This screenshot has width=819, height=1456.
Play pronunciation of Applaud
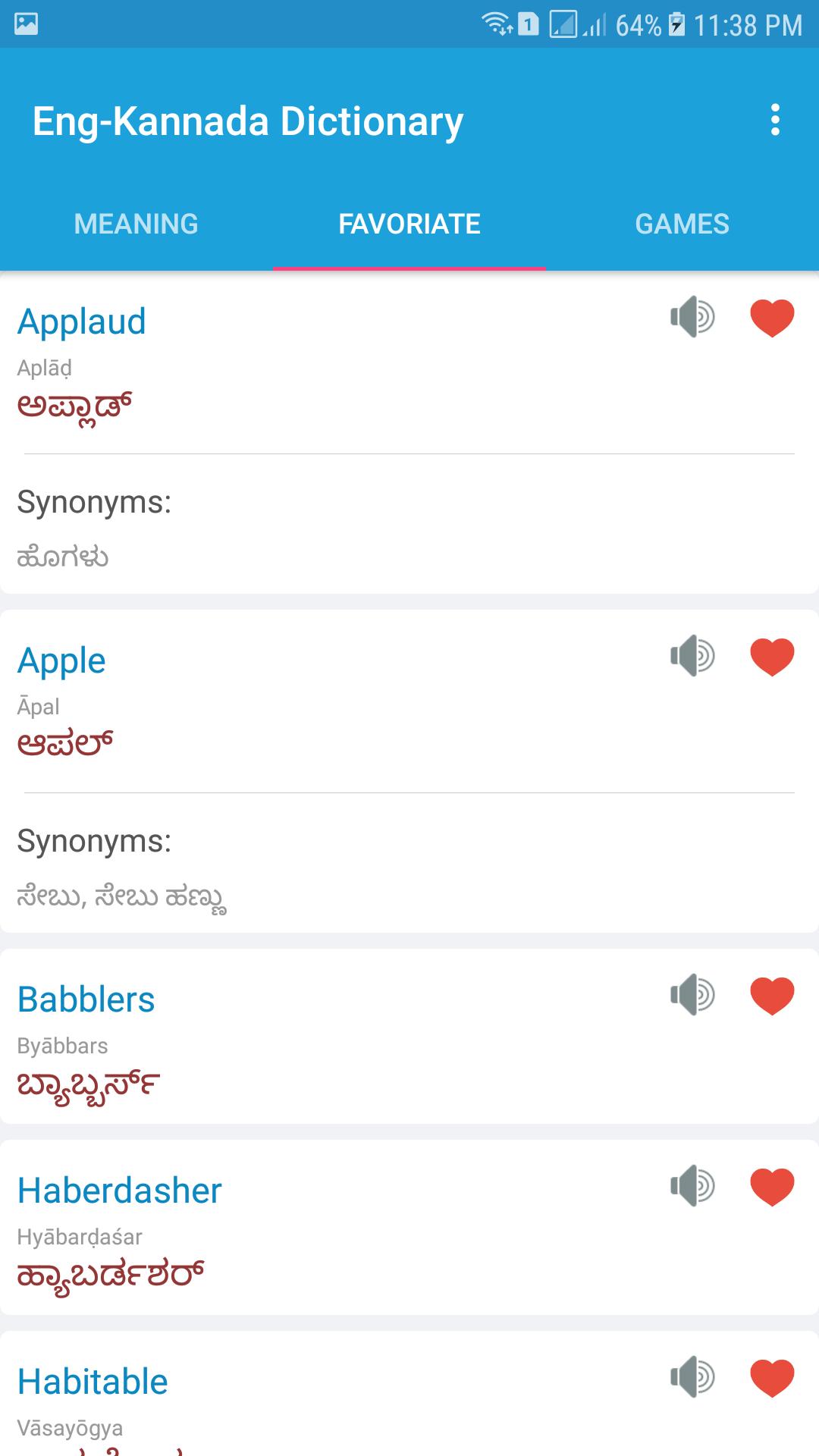point(692,317)
